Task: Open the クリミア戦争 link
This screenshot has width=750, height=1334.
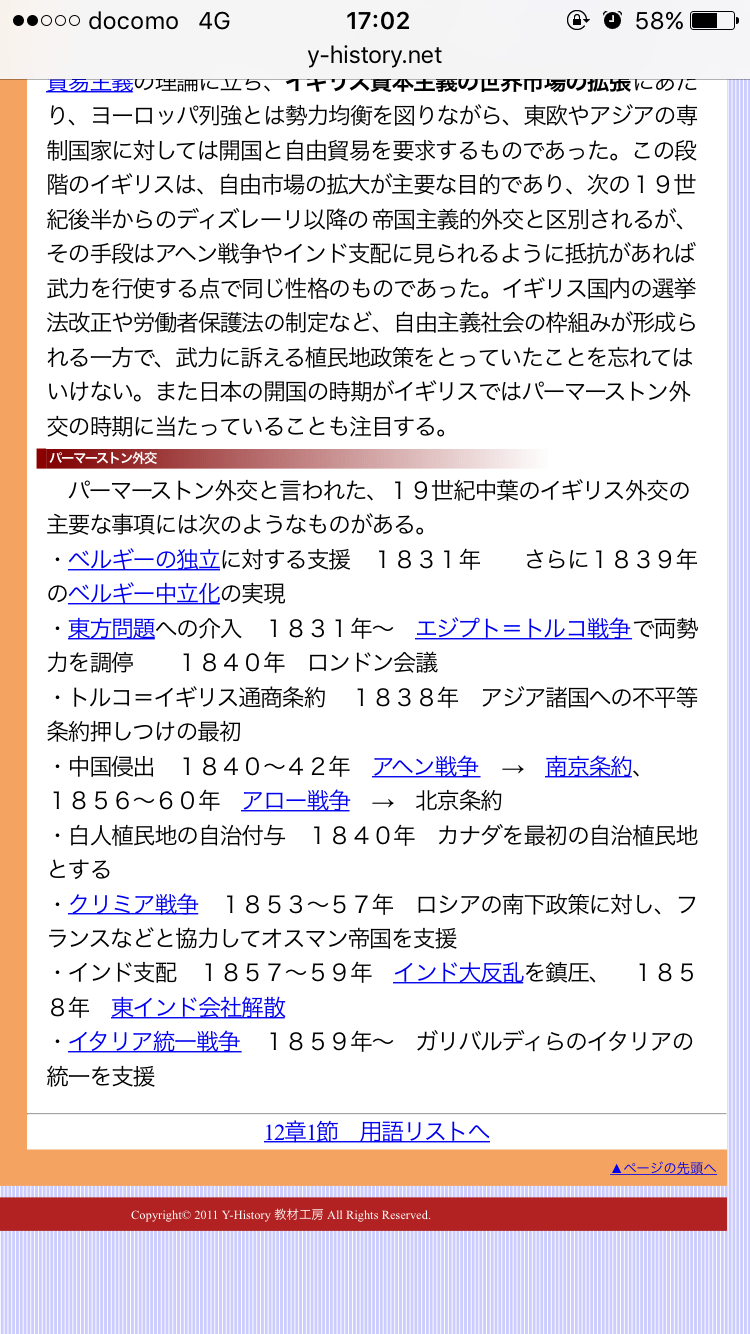Action: click(x=133, y=905)
